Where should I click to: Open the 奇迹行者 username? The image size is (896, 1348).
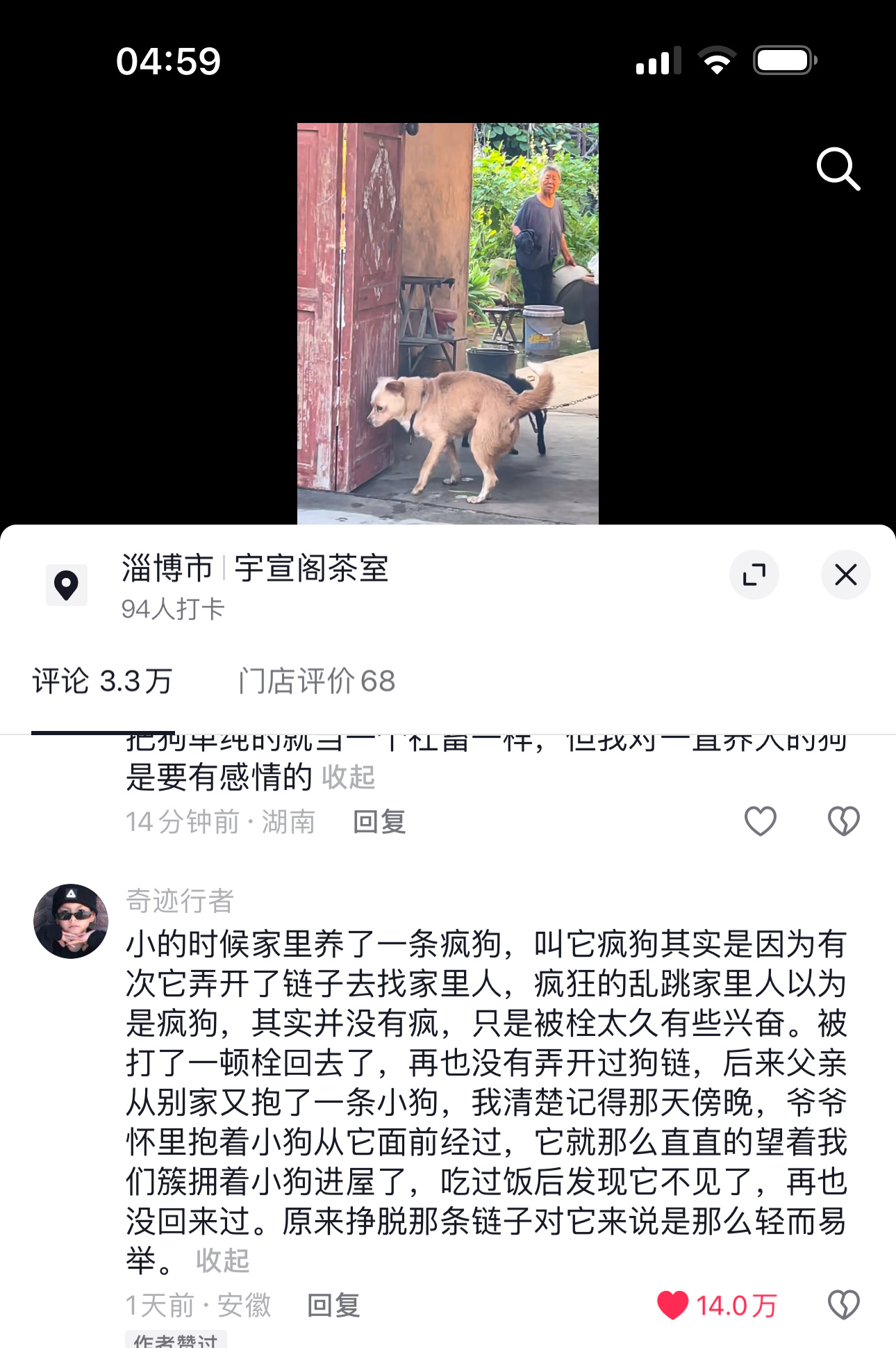[180, 901]
